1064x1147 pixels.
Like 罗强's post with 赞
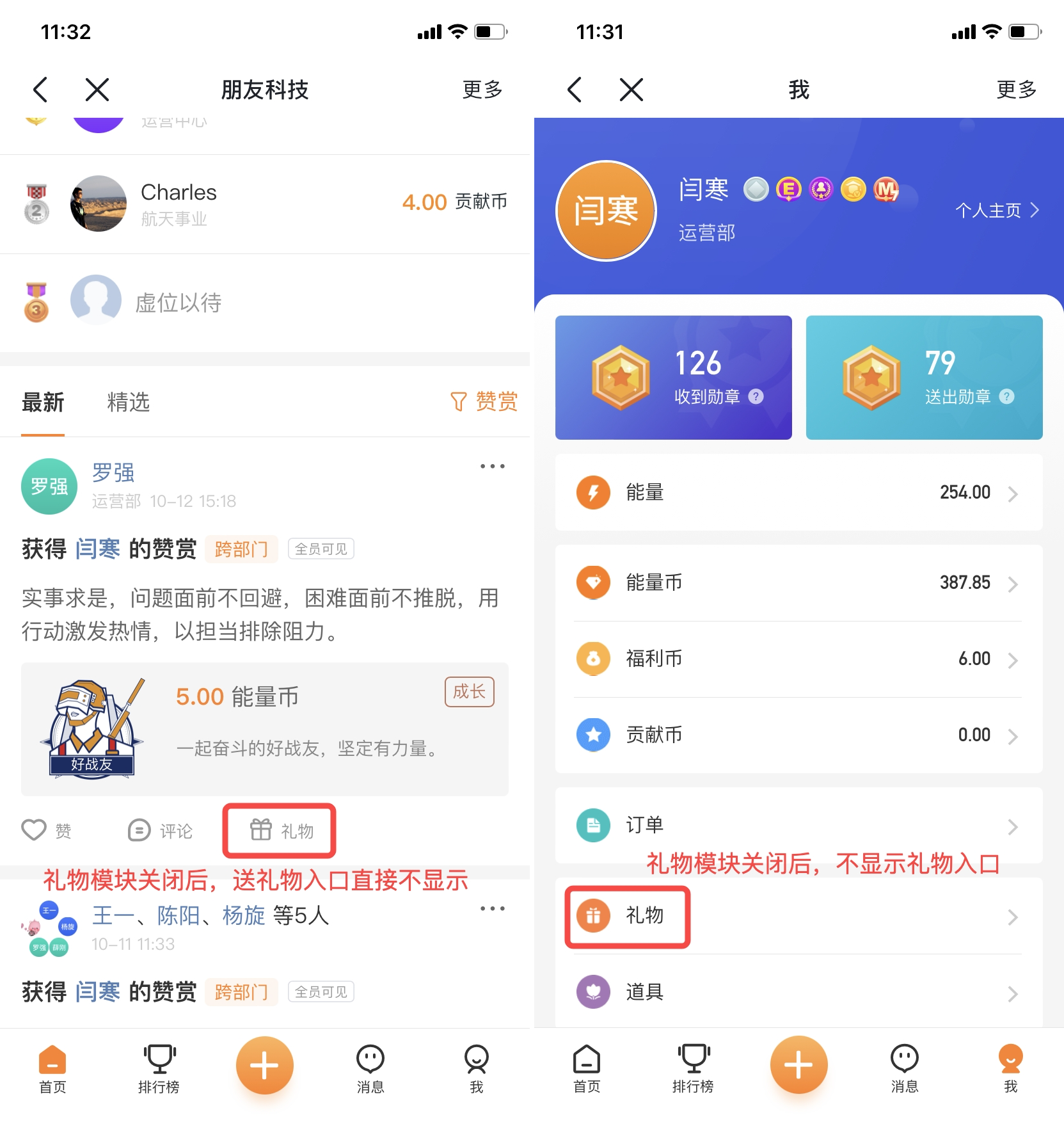(46, 830)
